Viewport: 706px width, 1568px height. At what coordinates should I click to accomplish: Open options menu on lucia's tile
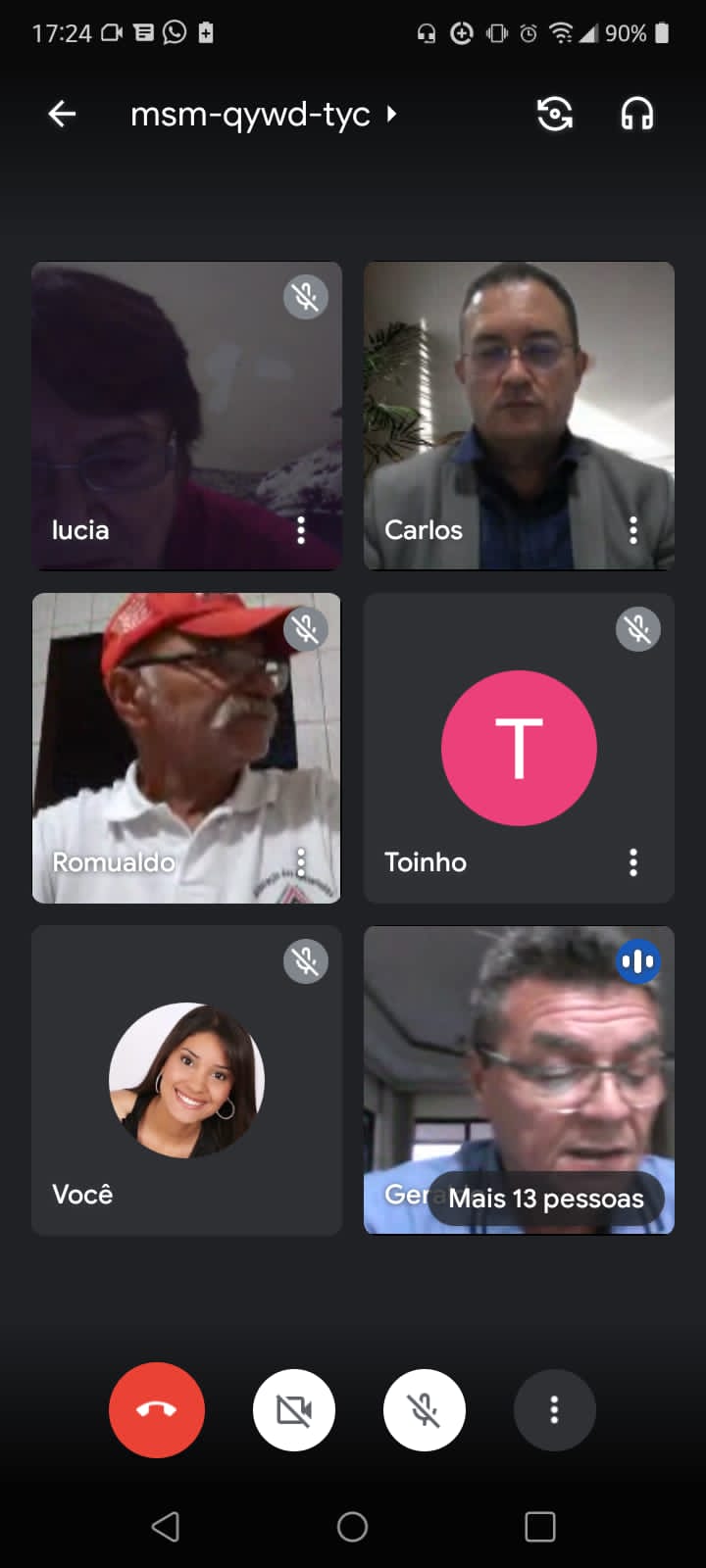(x=301, y=530)
